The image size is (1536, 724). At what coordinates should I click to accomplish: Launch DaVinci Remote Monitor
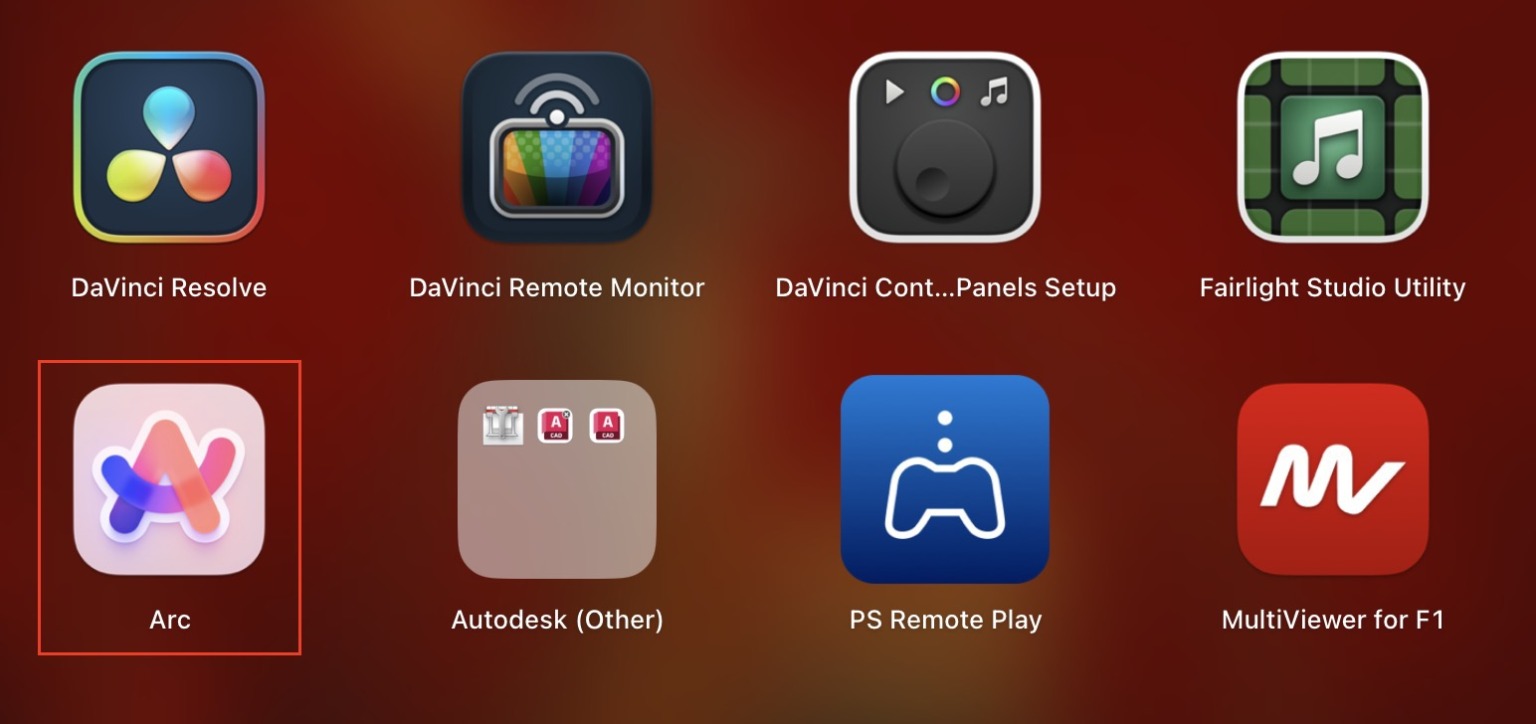tap(556, 147)
